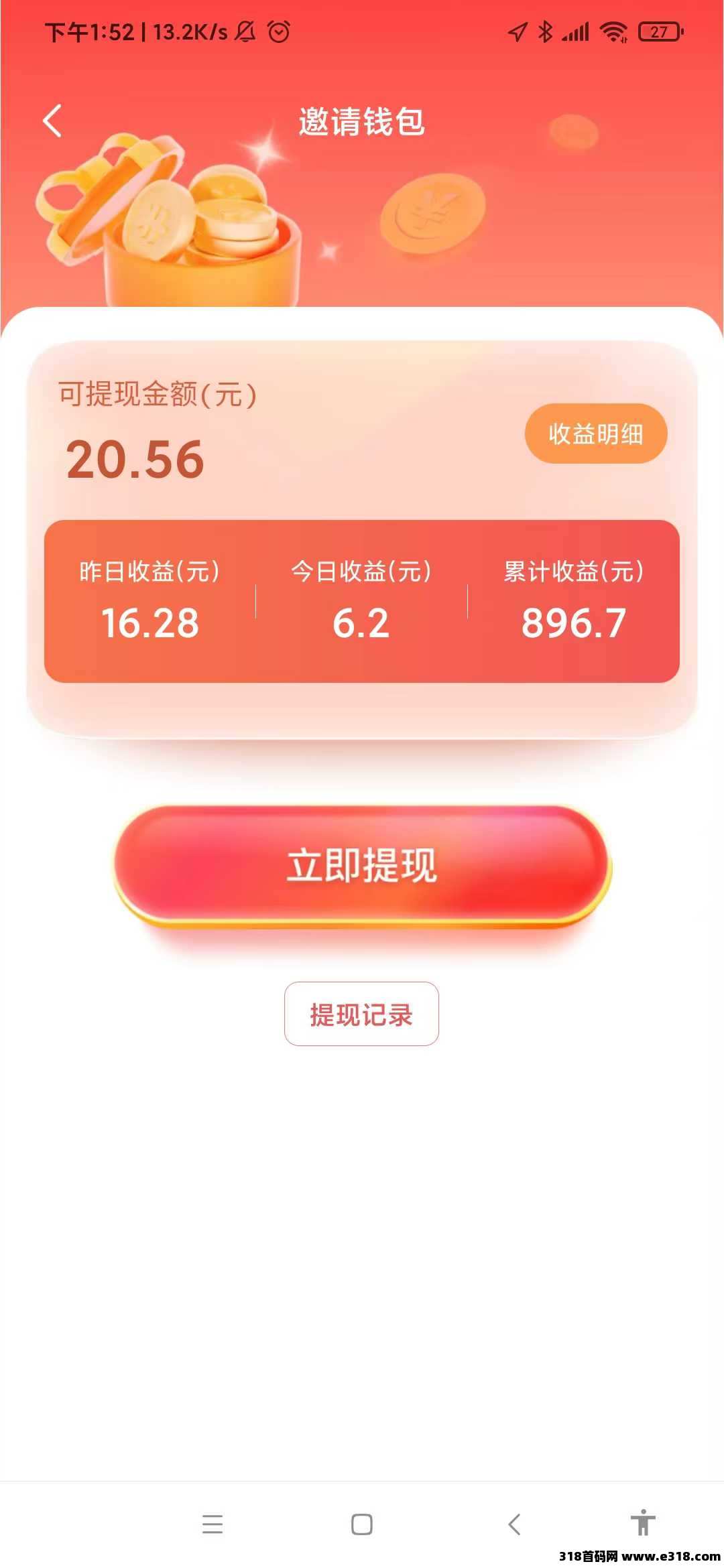This screenshot has height=1568, width=724.
Task: Go to the system home screen
Action: pyautogui.click(x=362, y=1524)
